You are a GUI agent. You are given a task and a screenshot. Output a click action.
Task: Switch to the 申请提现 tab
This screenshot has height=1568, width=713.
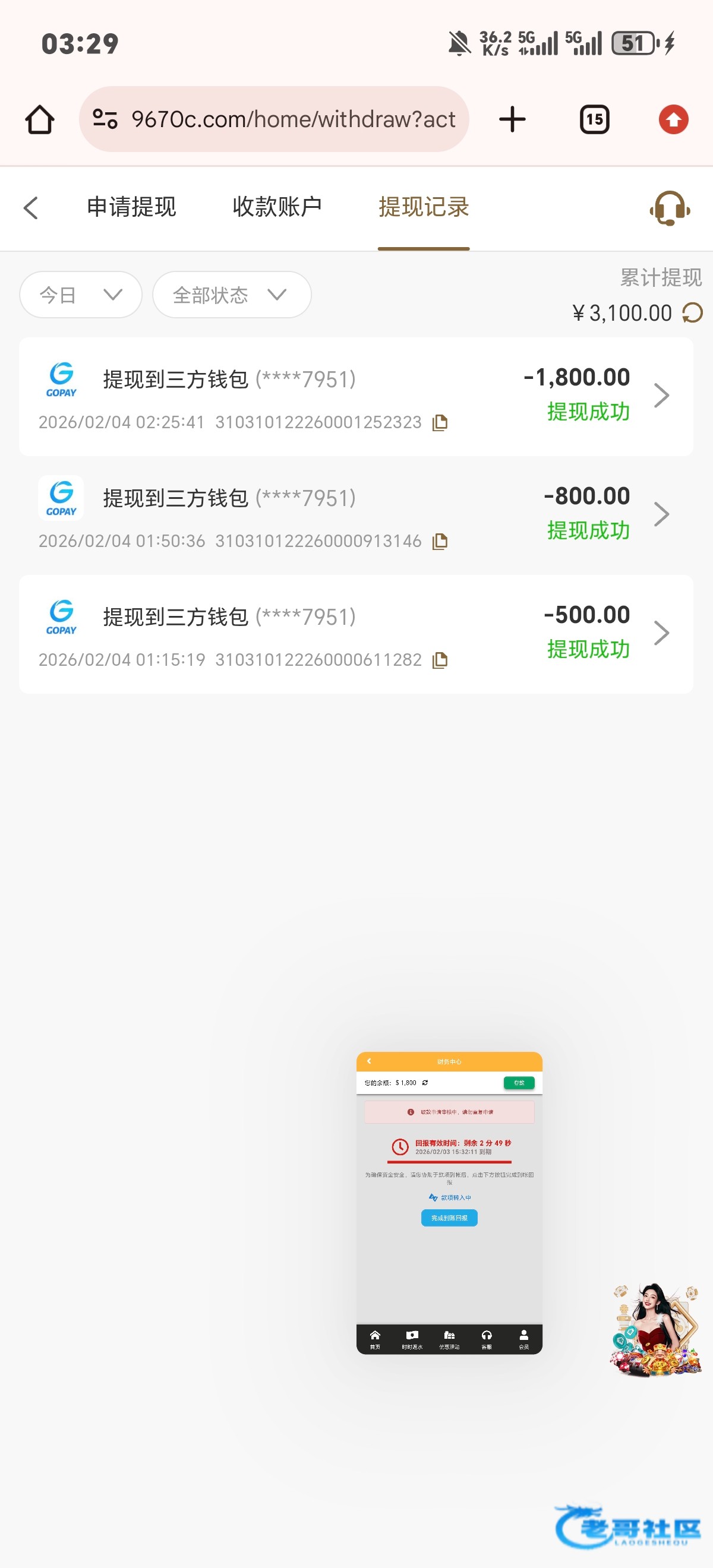[x=131, y=207]
